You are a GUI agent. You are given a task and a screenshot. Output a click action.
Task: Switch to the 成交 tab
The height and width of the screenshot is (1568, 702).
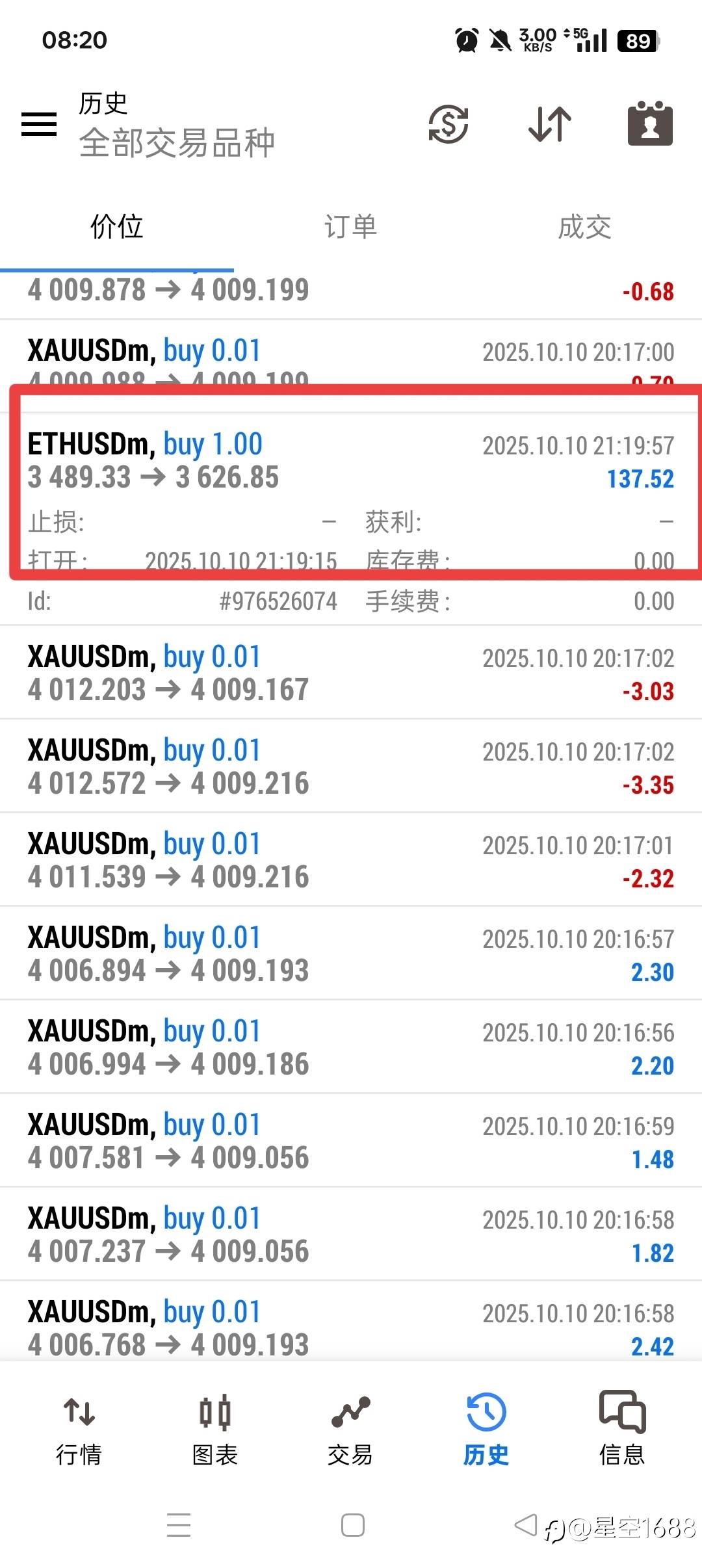[x=584, y=227]
